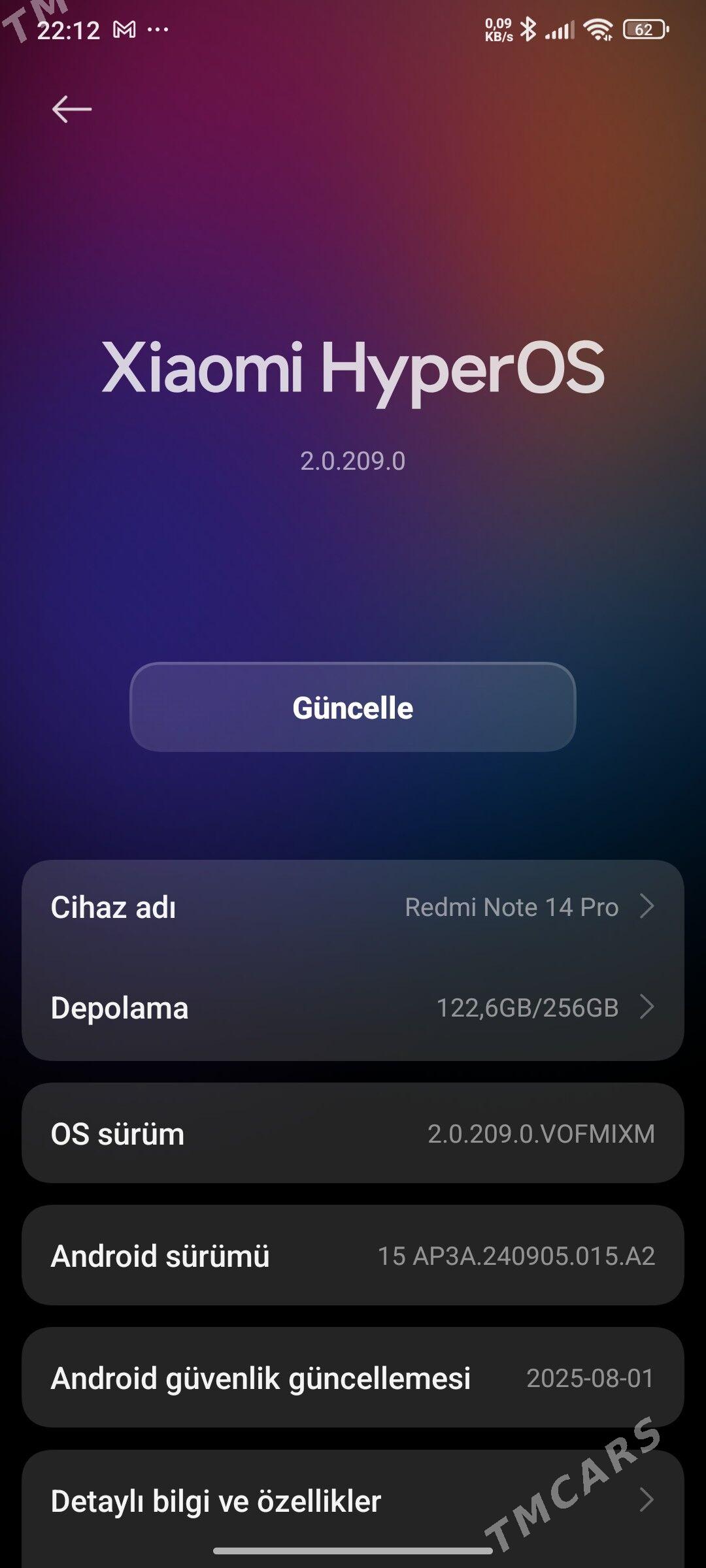Image resolution: width=706 pixels, height=1568 pixels.
Task: Open the Cihaz adı device name row
Action: 353,907
